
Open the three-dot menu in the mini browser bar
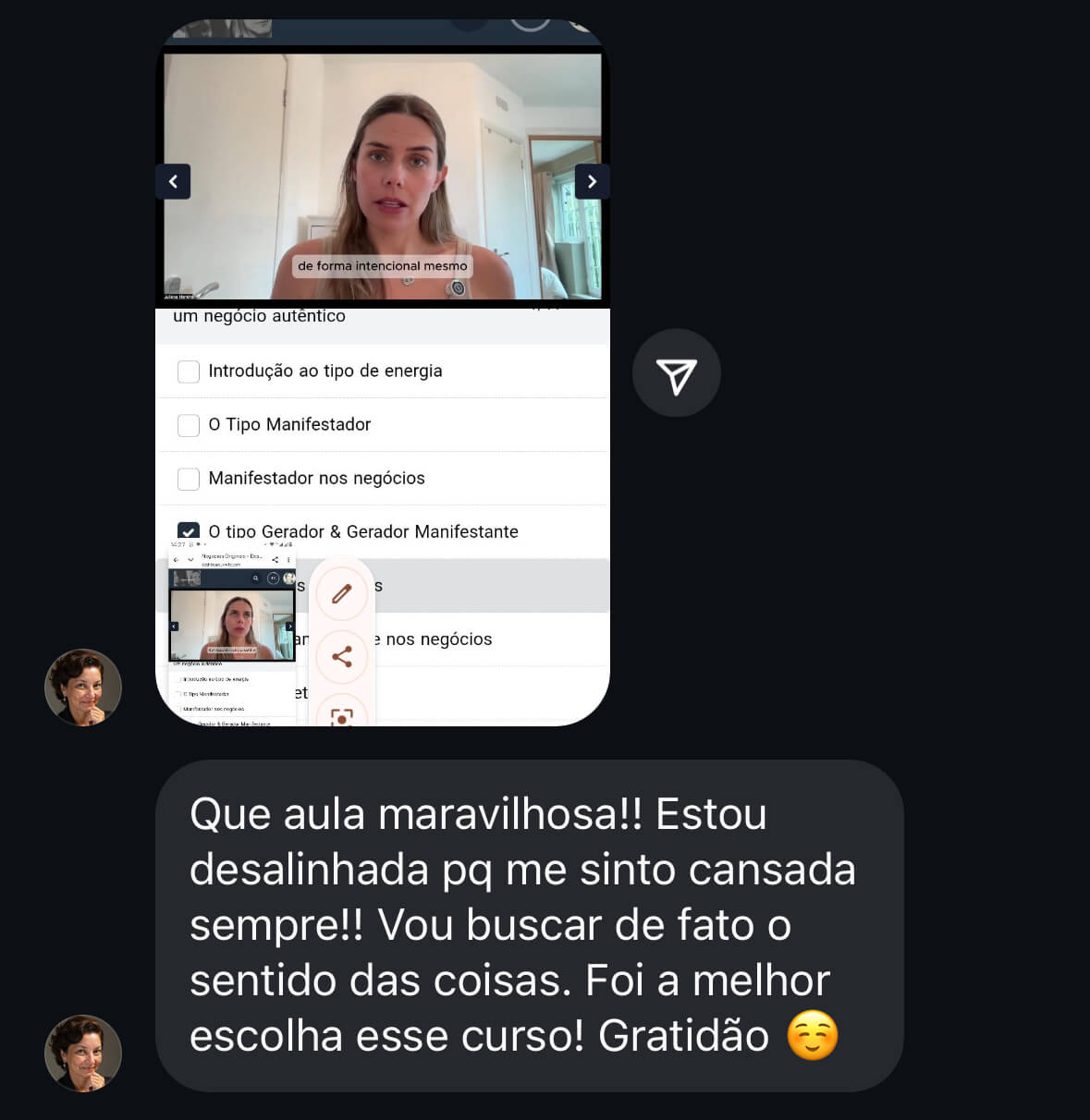288,559
